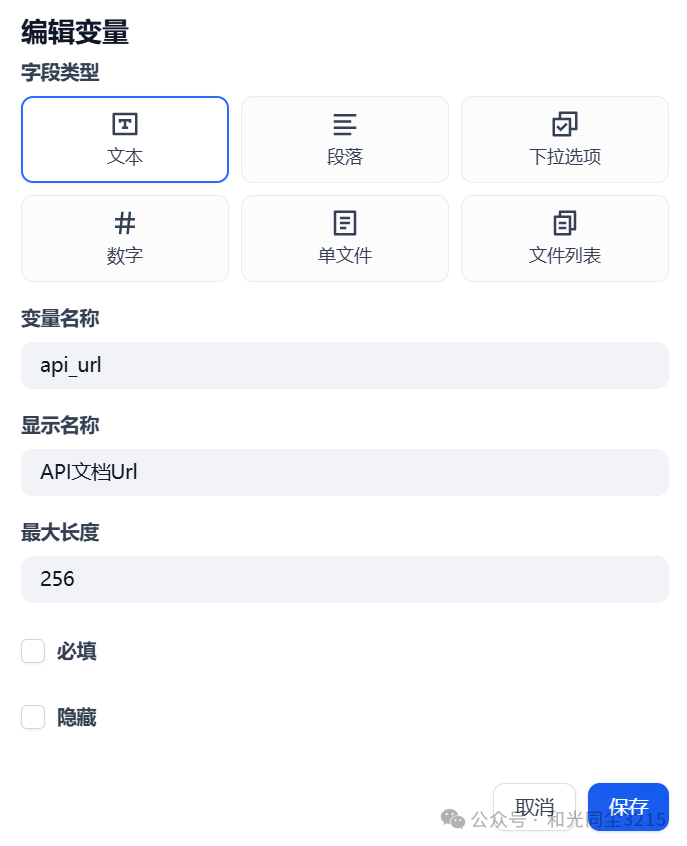Edit the 变量名称 field with api_url
The height and width of the screenshot is (846, 687).
click(x=344, y=365)
